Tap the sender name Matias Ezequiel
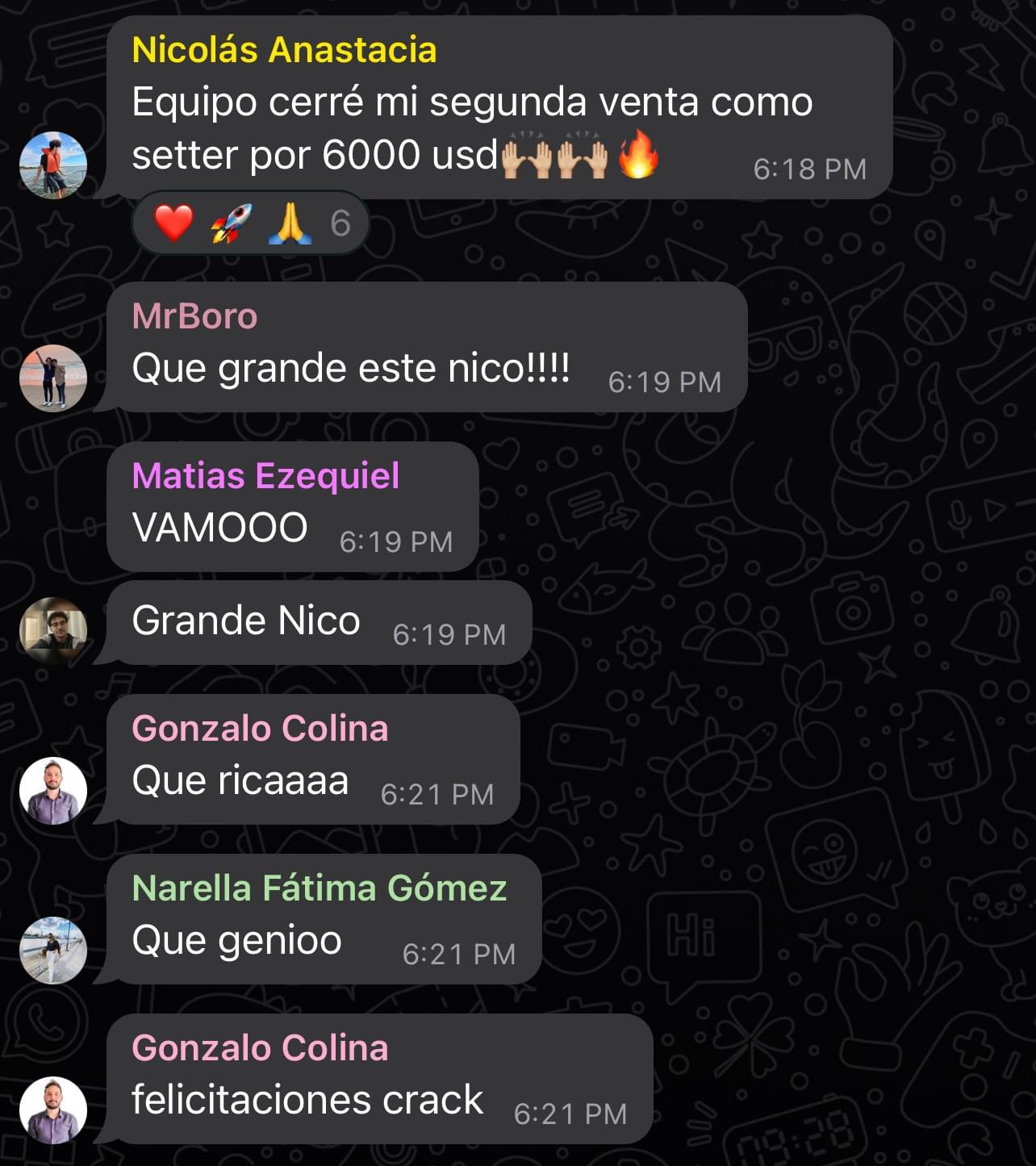The image size is (1036, 1166). [265, 476]
